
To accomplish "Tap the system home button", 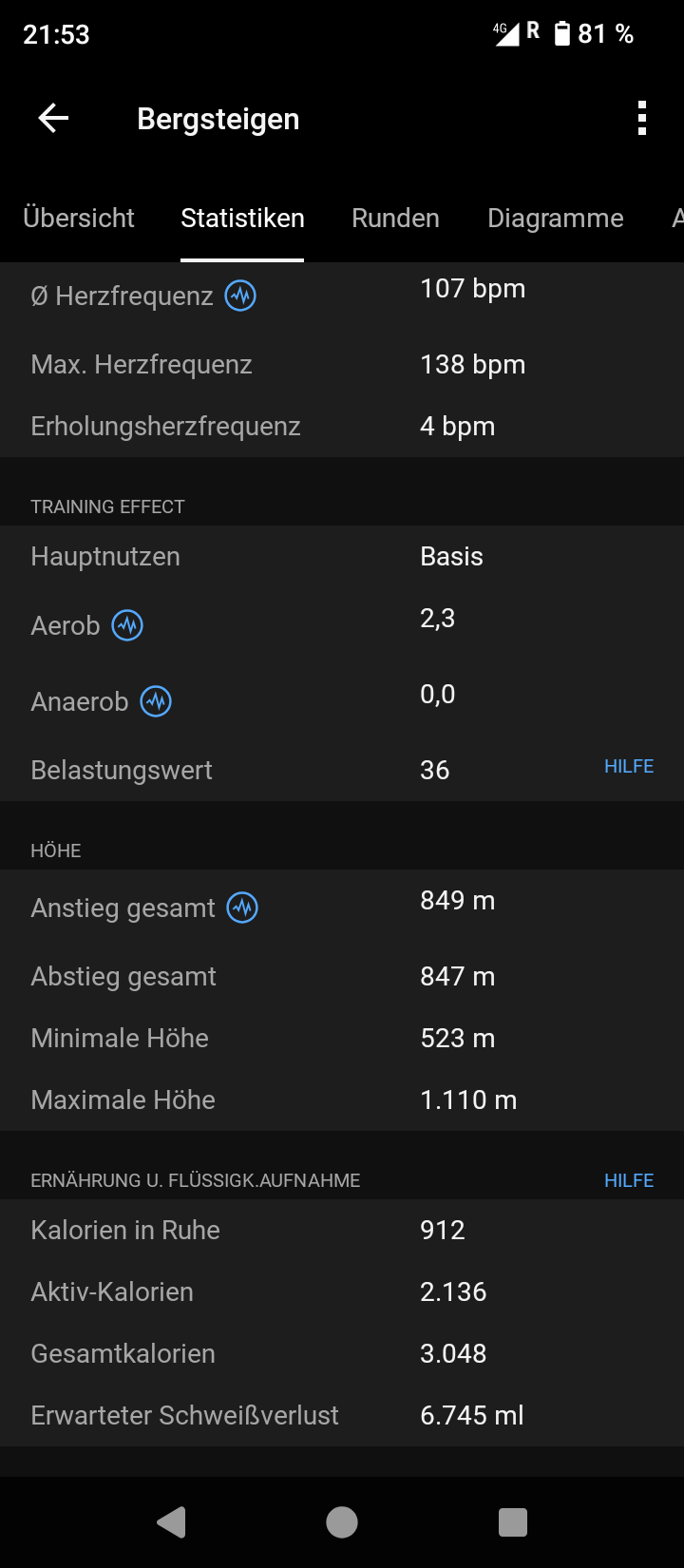I will 342,1522.
